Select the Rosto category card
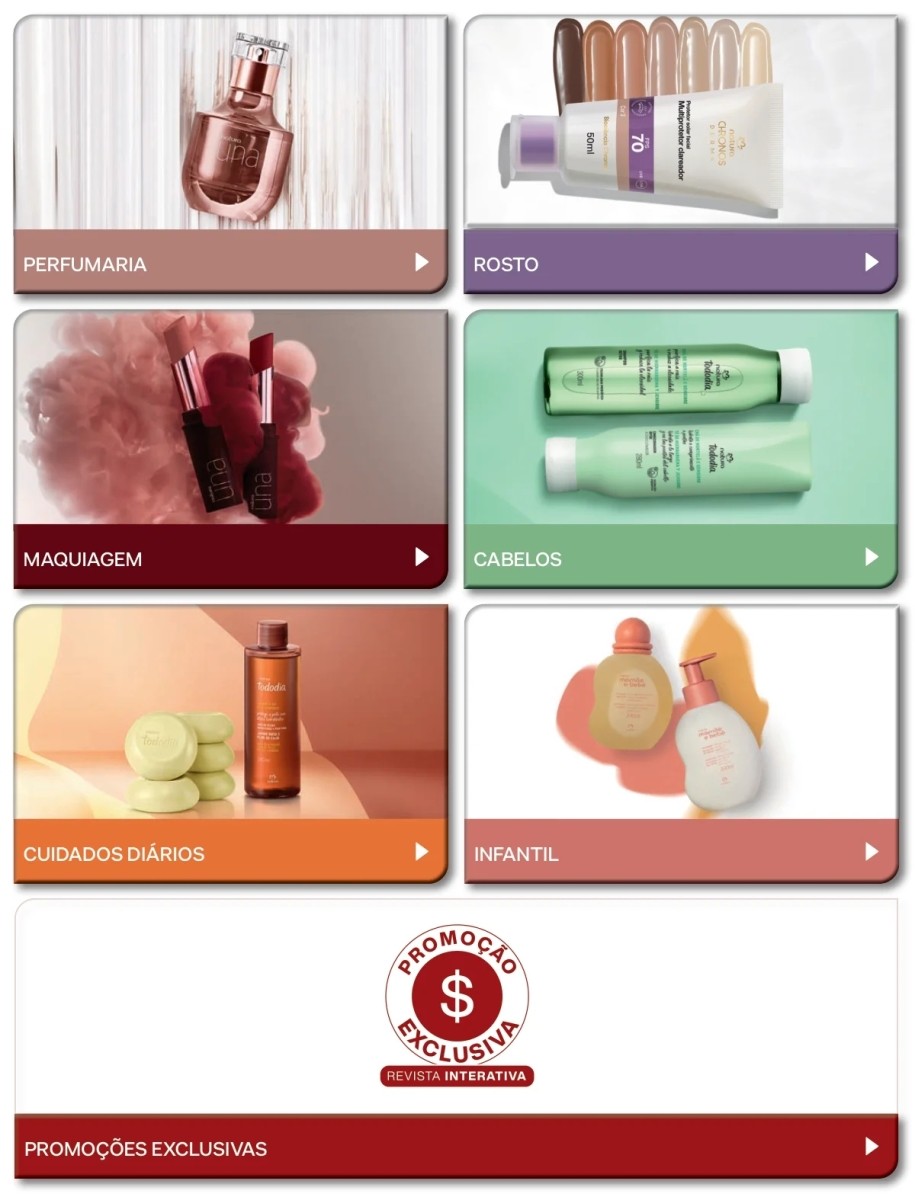The image size is (915, 1200). (x=681, y=155)
